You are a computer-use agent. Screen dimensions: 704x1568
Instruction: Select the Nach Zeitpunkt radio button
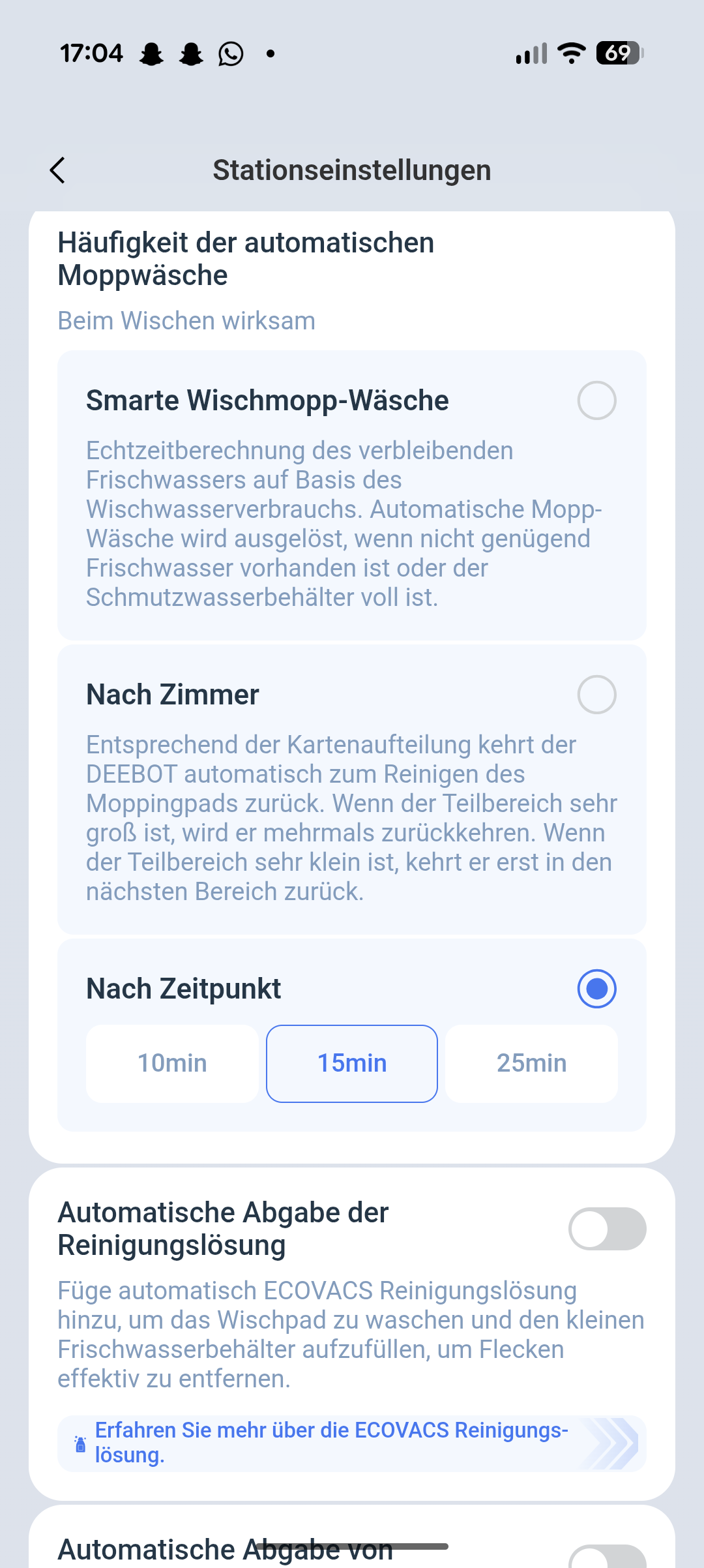coord(596,989)
